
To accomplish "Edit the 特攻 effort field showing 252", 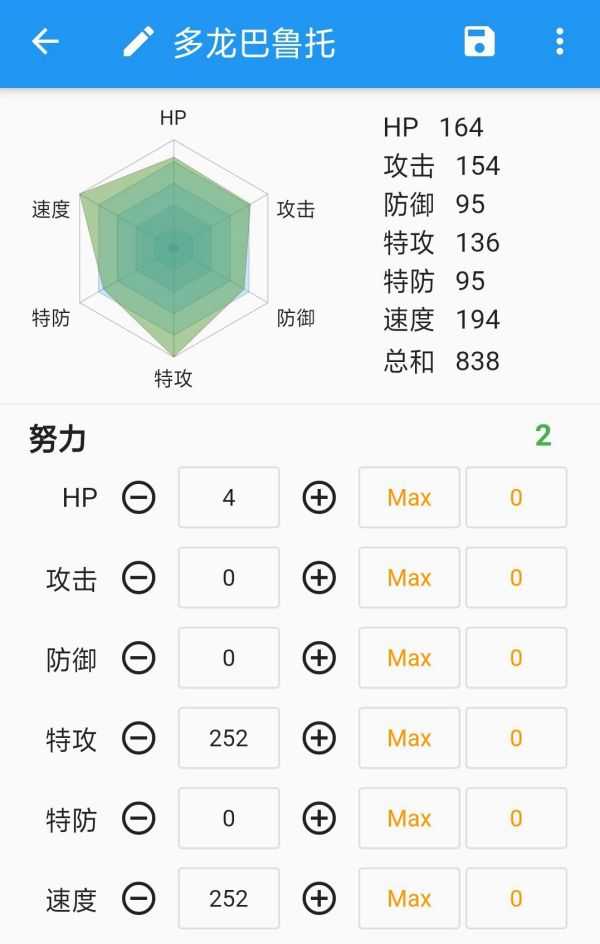I will click(x=229, y=738).
